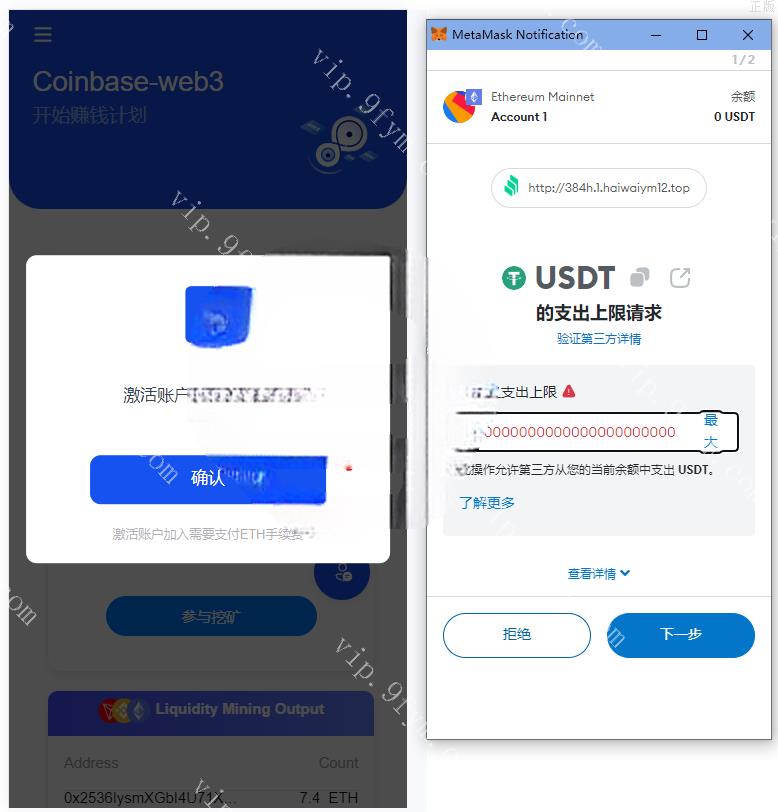Open 验证第三方详情 link
The width and height of the screenshot is (778, 812).
point(599,339)
